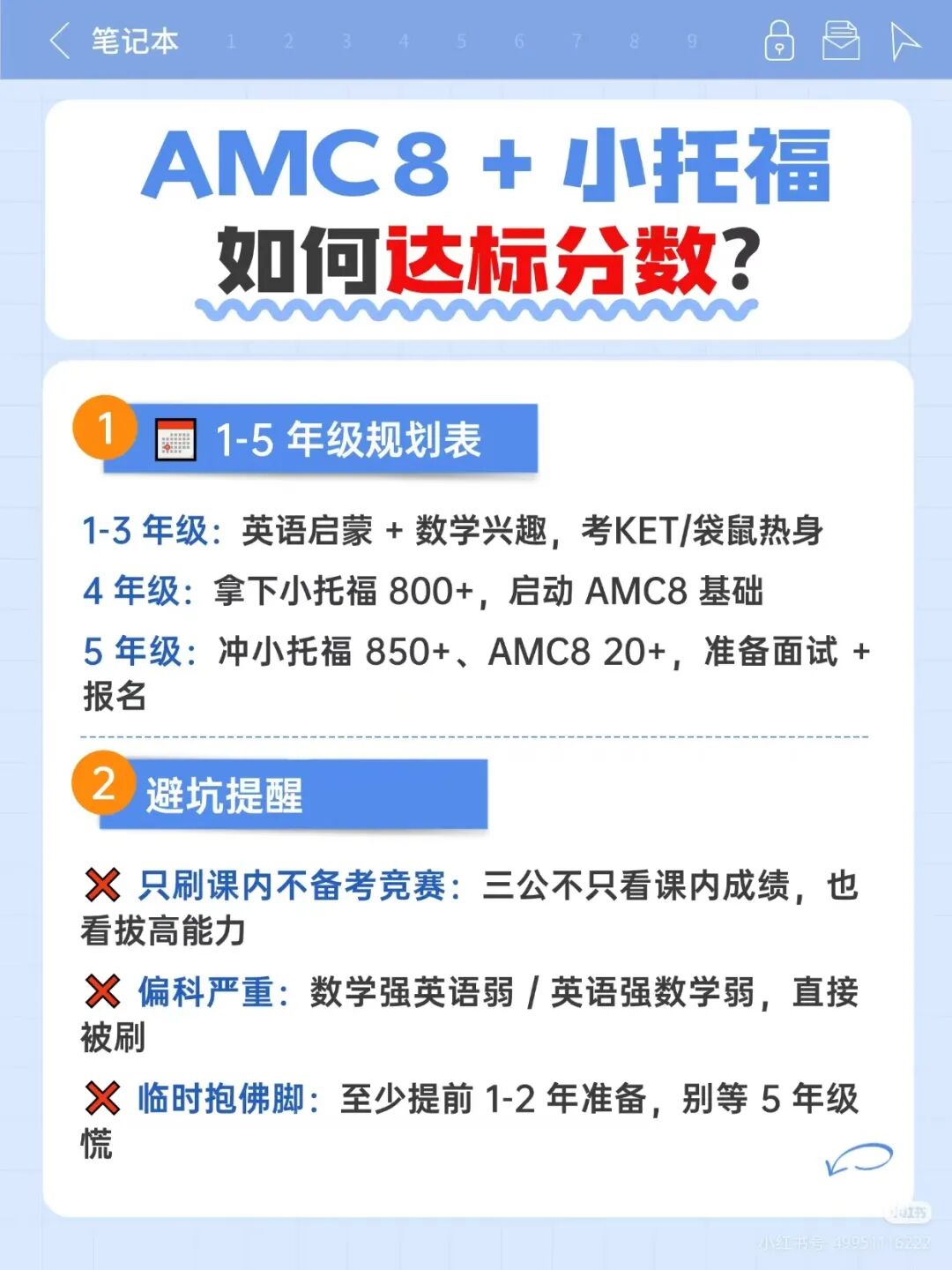
Task: Select page 3 in the page strip
Action: 346,41
